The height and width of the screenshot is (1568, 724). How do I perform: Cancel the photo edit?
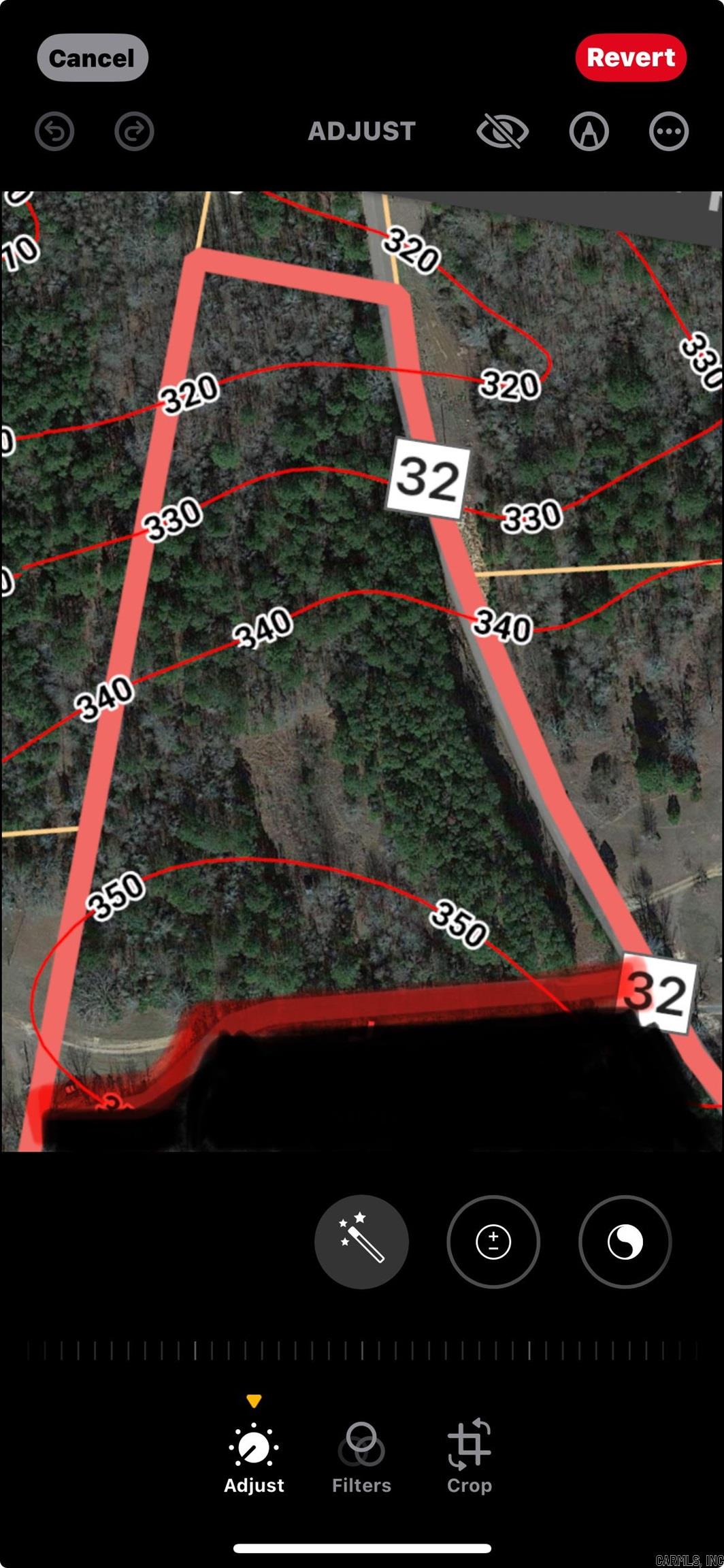92,58
